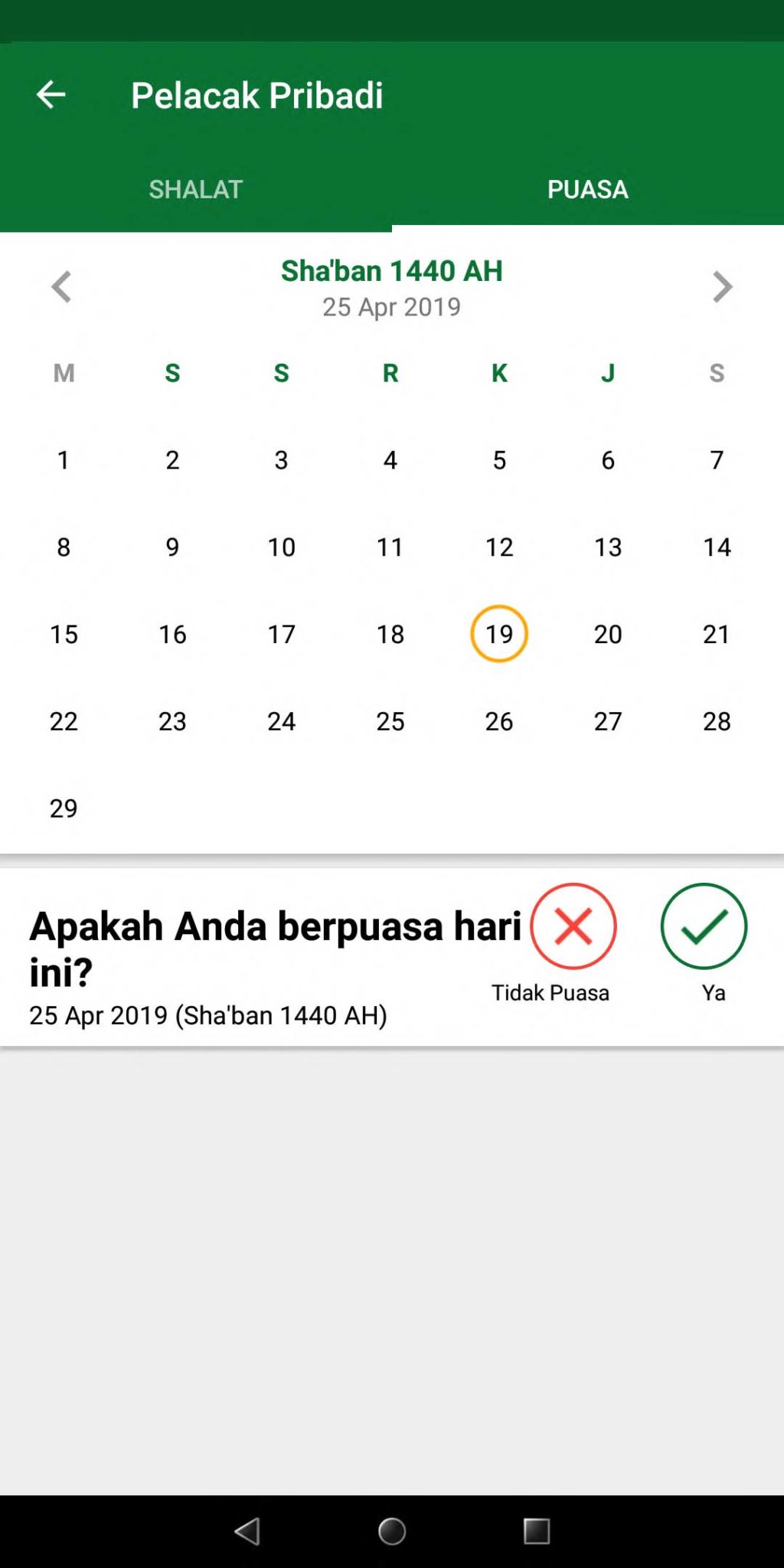Pick day 6 on the calendar

pos(608,460)
